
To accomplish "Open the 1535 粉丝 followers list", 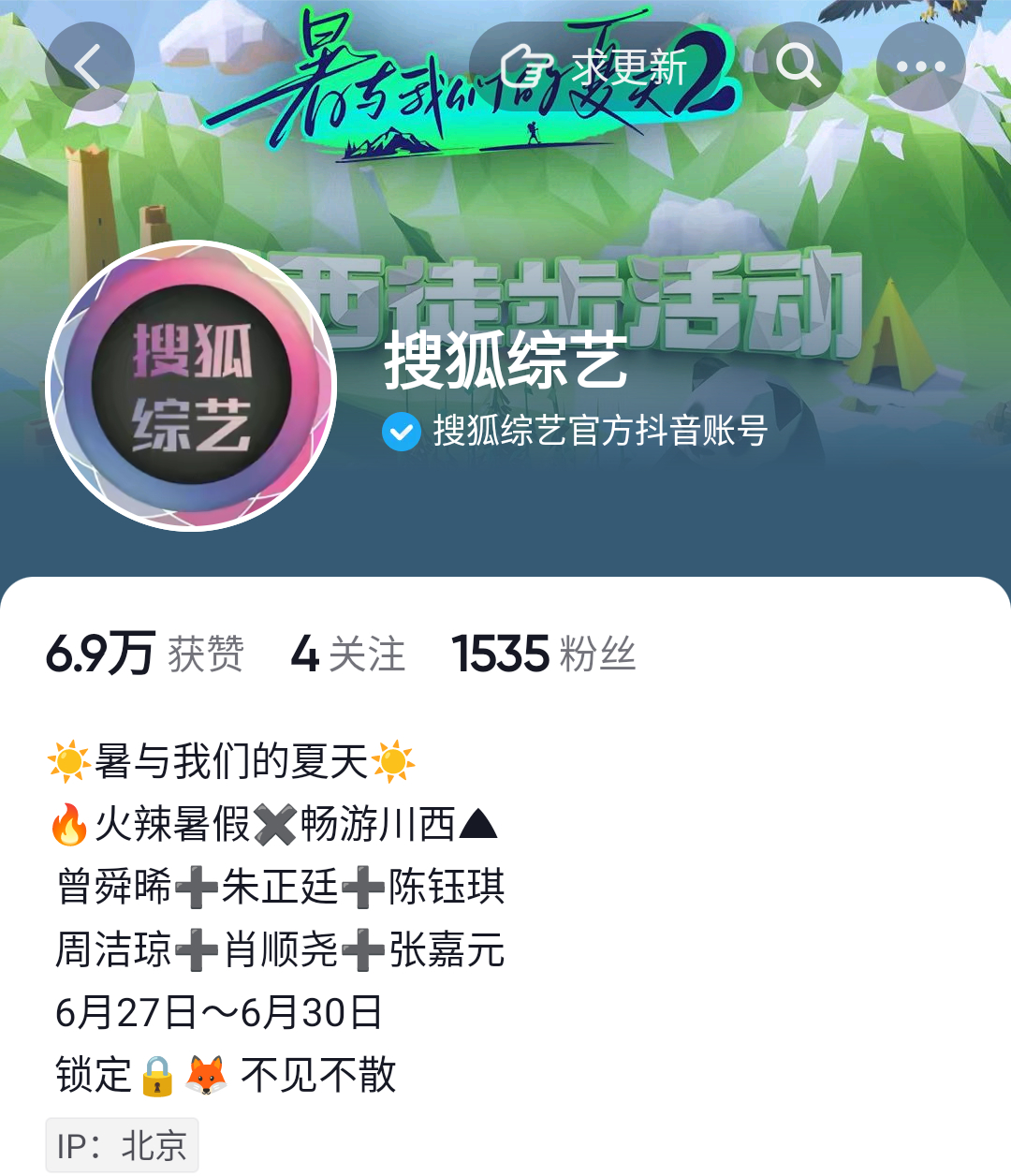I will coord(543,654).
